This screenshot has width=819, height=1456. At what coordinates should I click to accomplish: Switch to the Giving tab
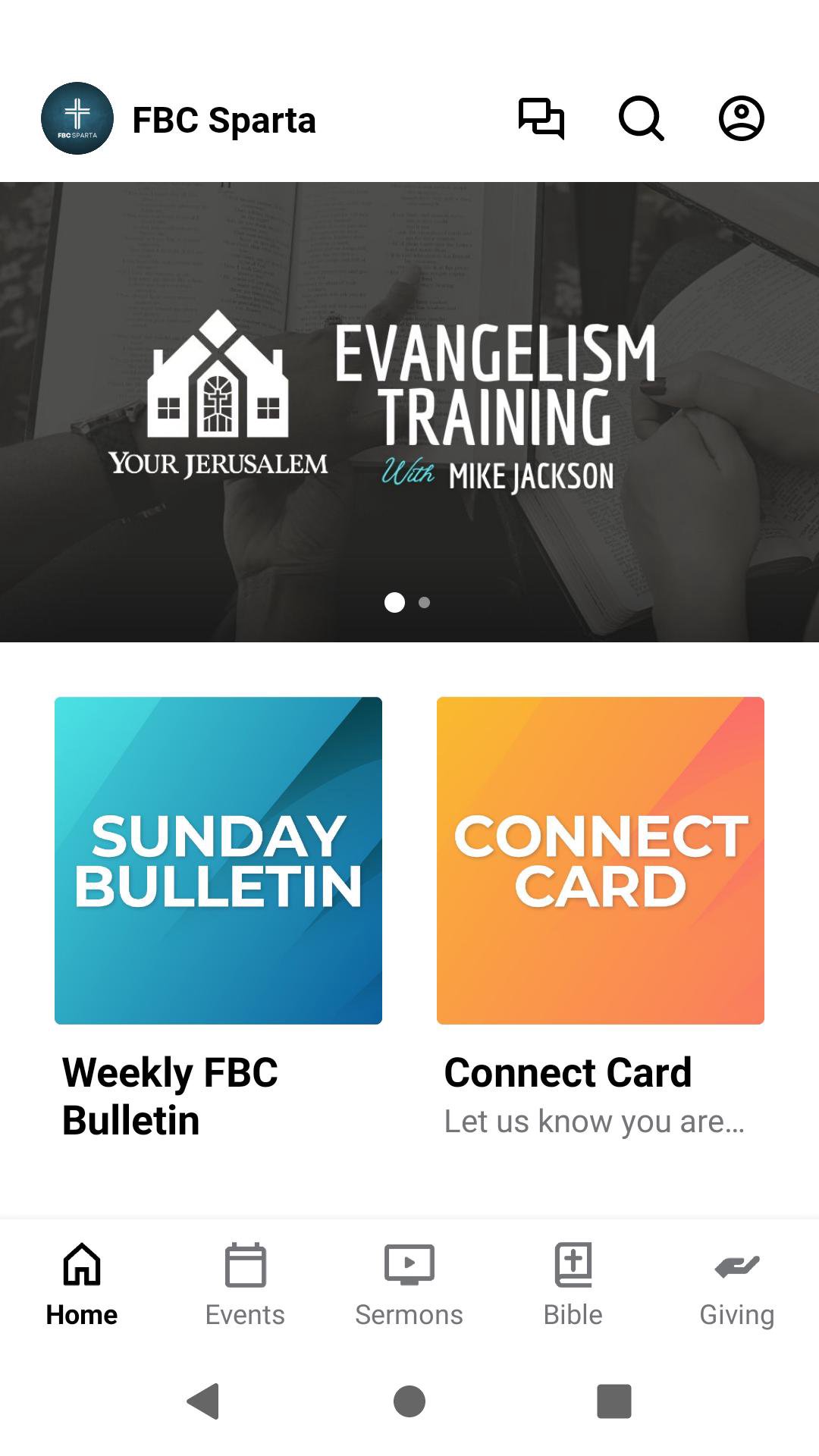tap(736, 1283)
